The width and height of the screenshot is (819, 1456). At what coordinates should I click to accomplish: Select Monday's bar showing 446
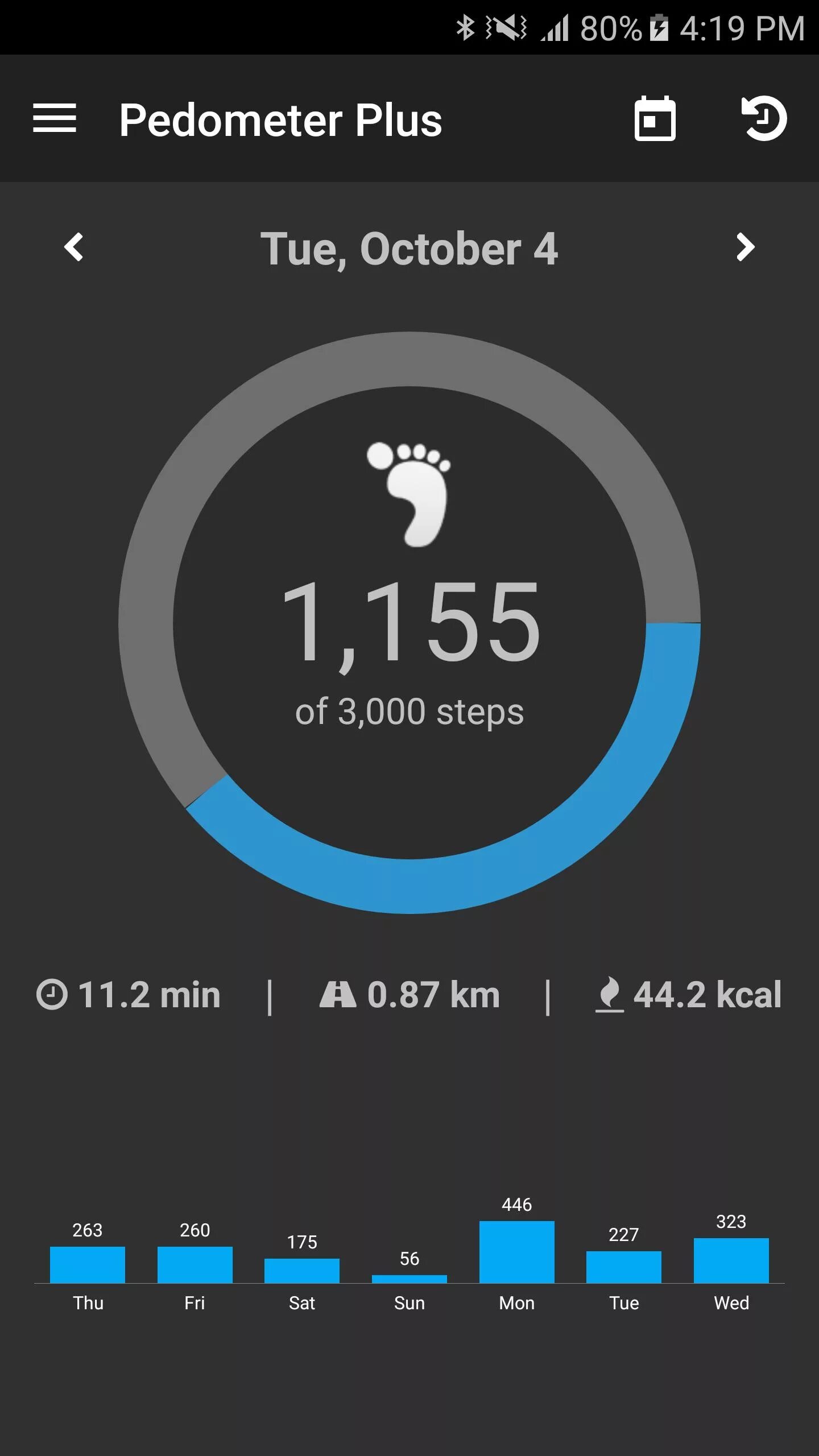pos(517,1251)
